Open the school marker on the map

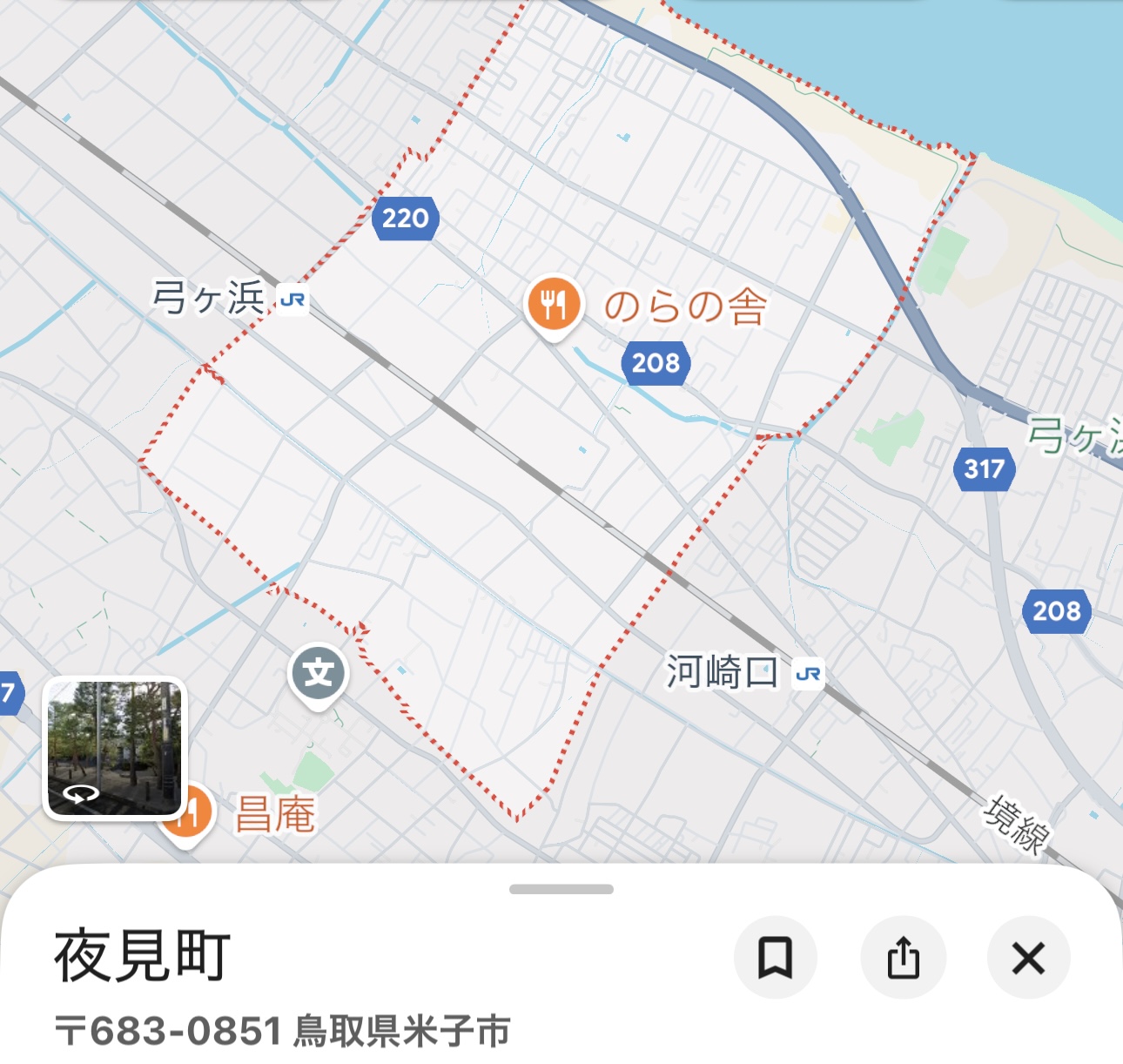(x=319, y=673)
